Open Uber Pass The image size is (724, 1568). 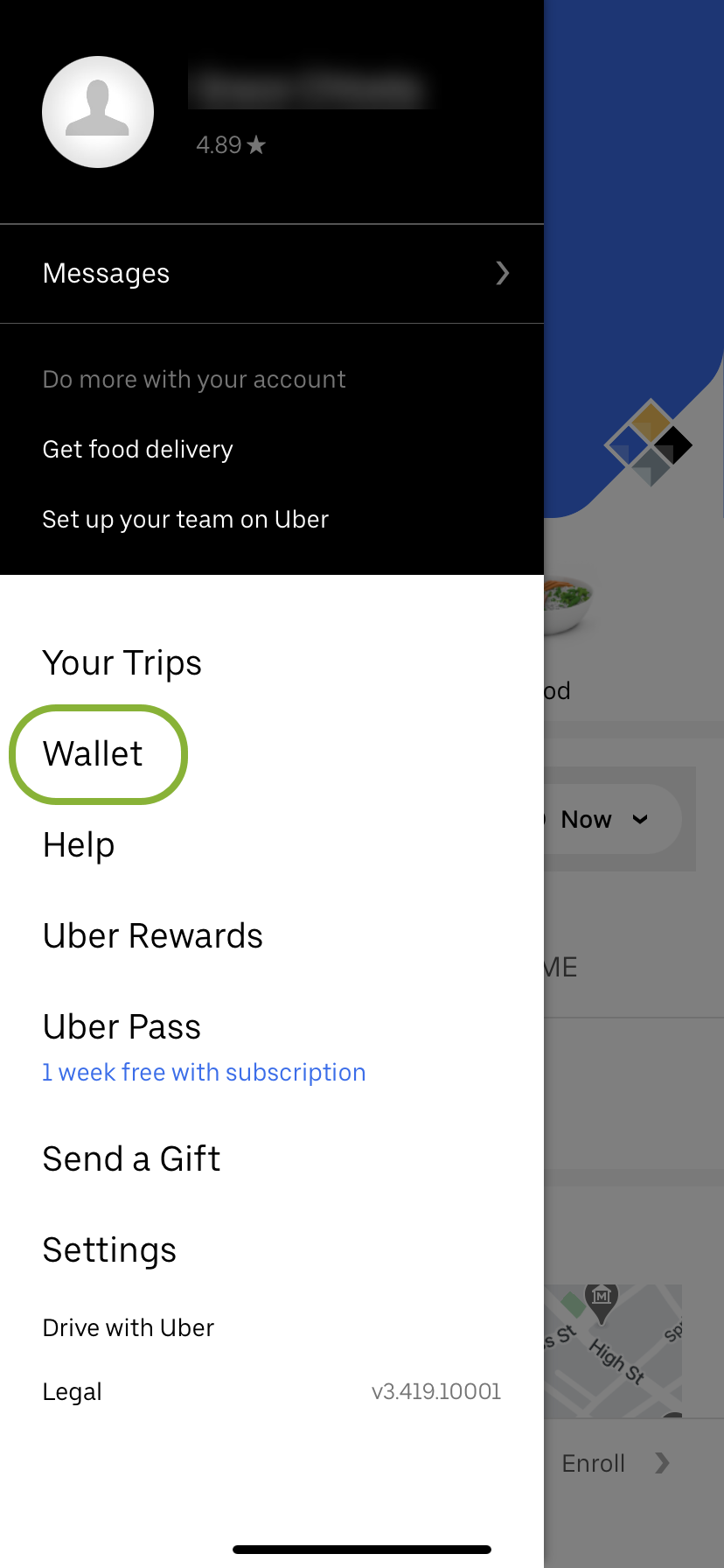[121, 1026]
